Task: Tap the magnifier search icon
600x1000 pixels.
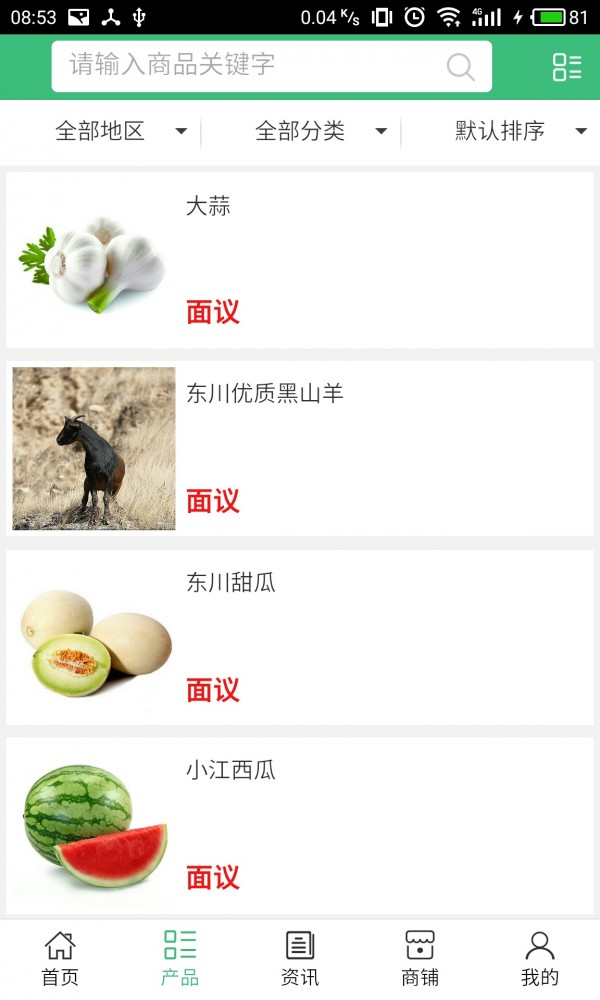Action: tap(460, 66)
